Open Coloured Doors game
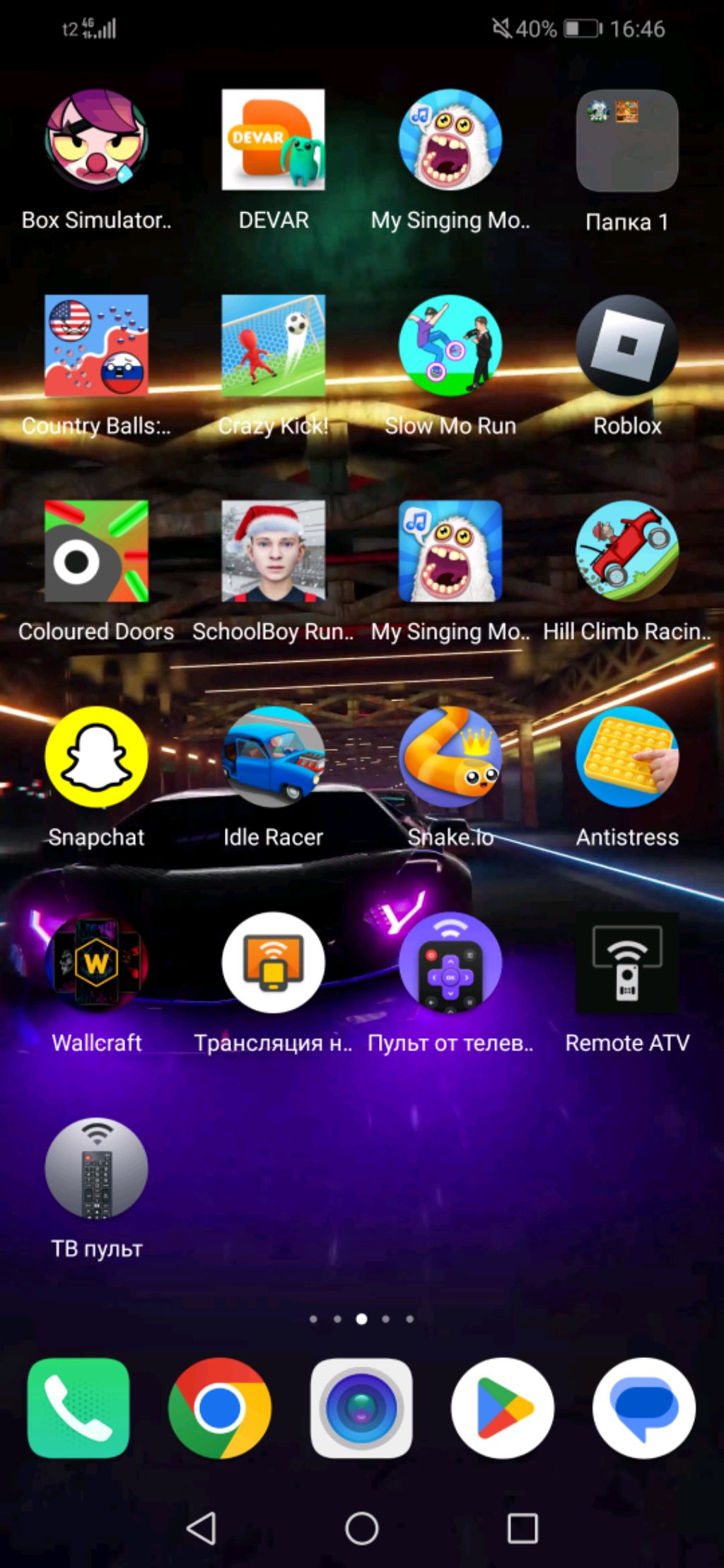724x1568 pixels. 96,551
